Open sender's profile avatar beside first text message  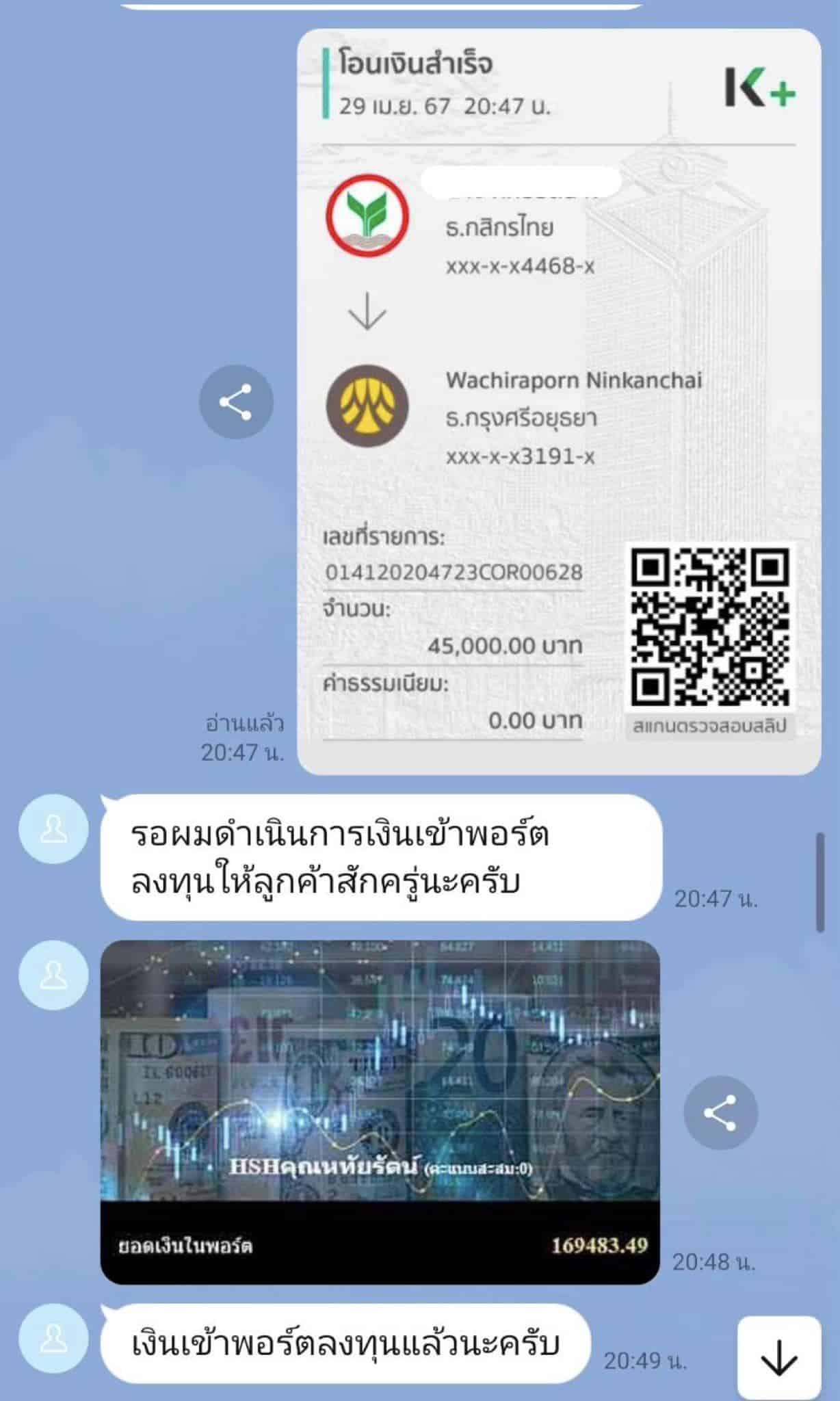click(53, 829)
